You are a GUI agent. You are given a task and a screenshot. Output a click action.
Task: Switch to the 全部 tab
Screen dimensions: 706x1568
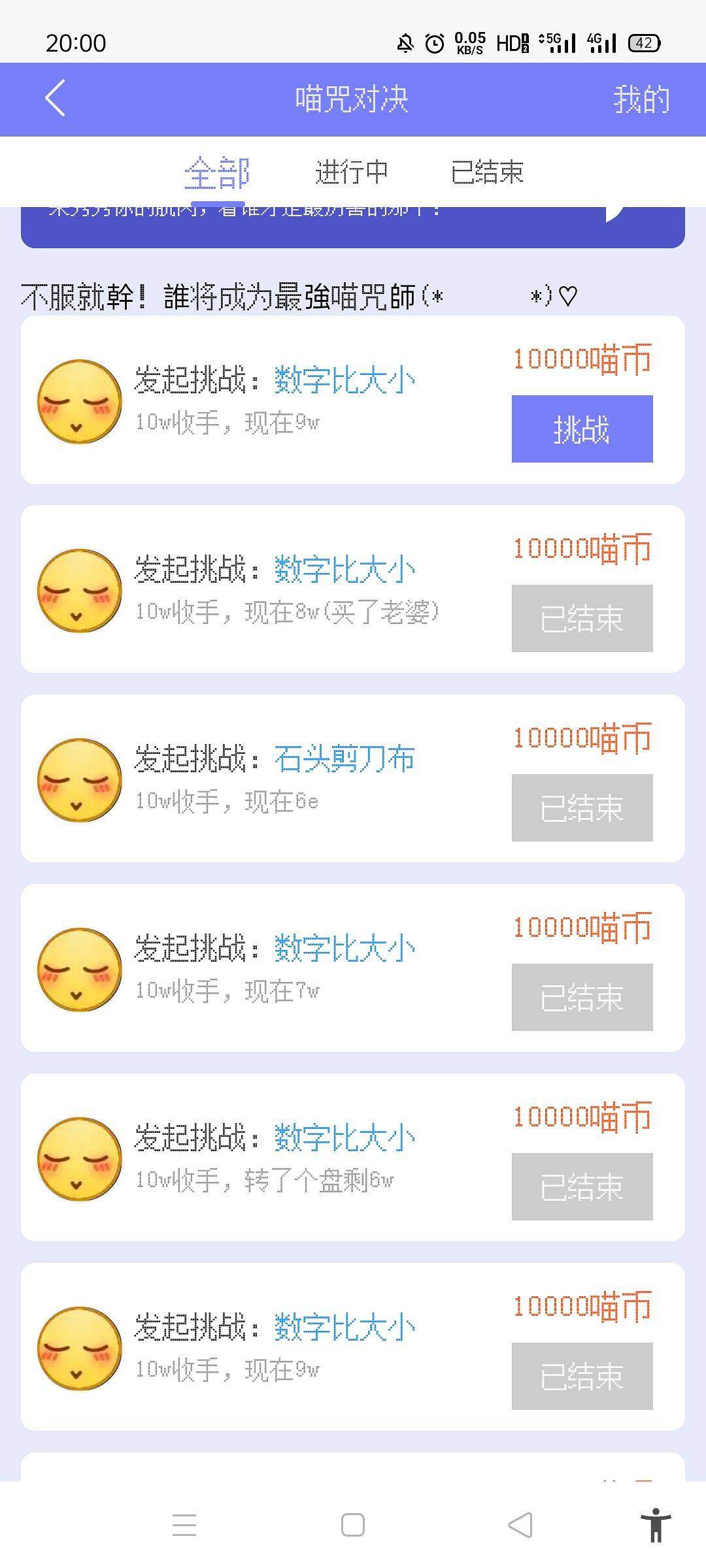click(216, 173)
